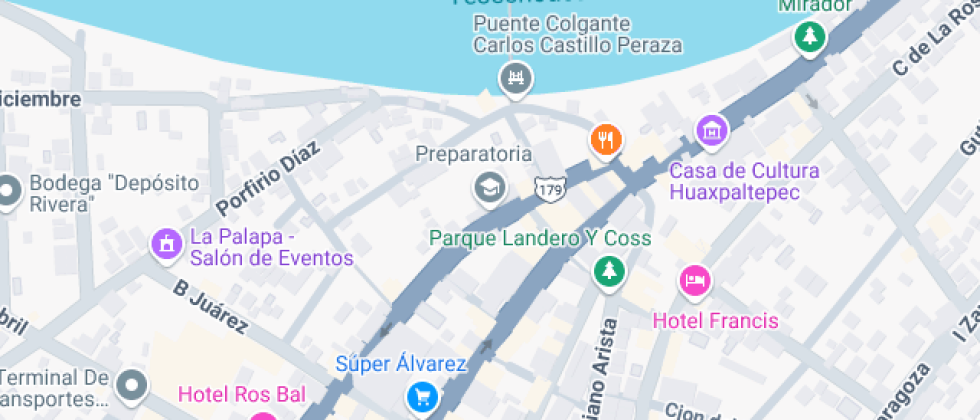Tap the Terminal De Transportes marker
Image resolution: width=980 pixels, height=420 pixels.
click(131, 384)
